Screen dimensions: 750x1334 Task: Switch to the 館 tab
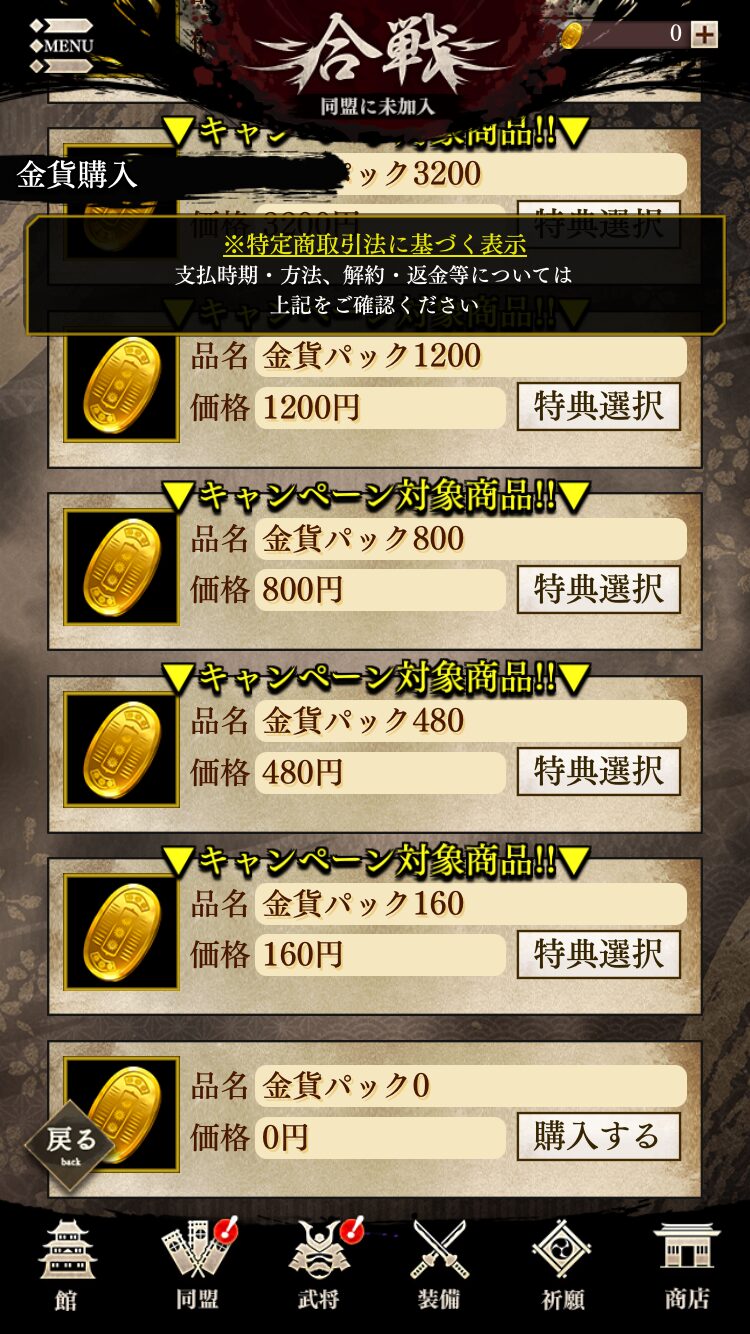pyautogui.click(x=68, y=1264)
